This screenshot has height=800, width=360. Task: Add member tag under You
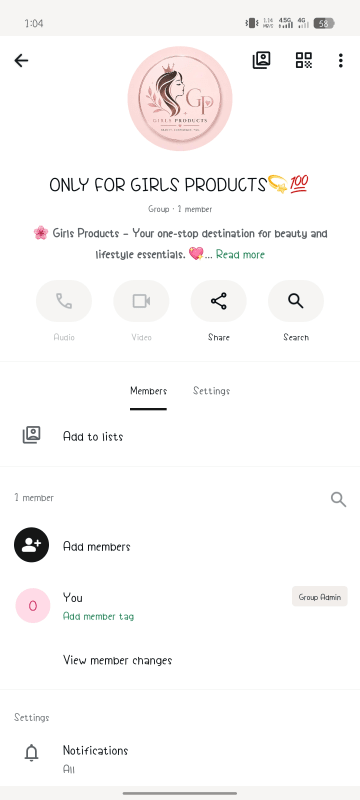[x=98, y=616]
